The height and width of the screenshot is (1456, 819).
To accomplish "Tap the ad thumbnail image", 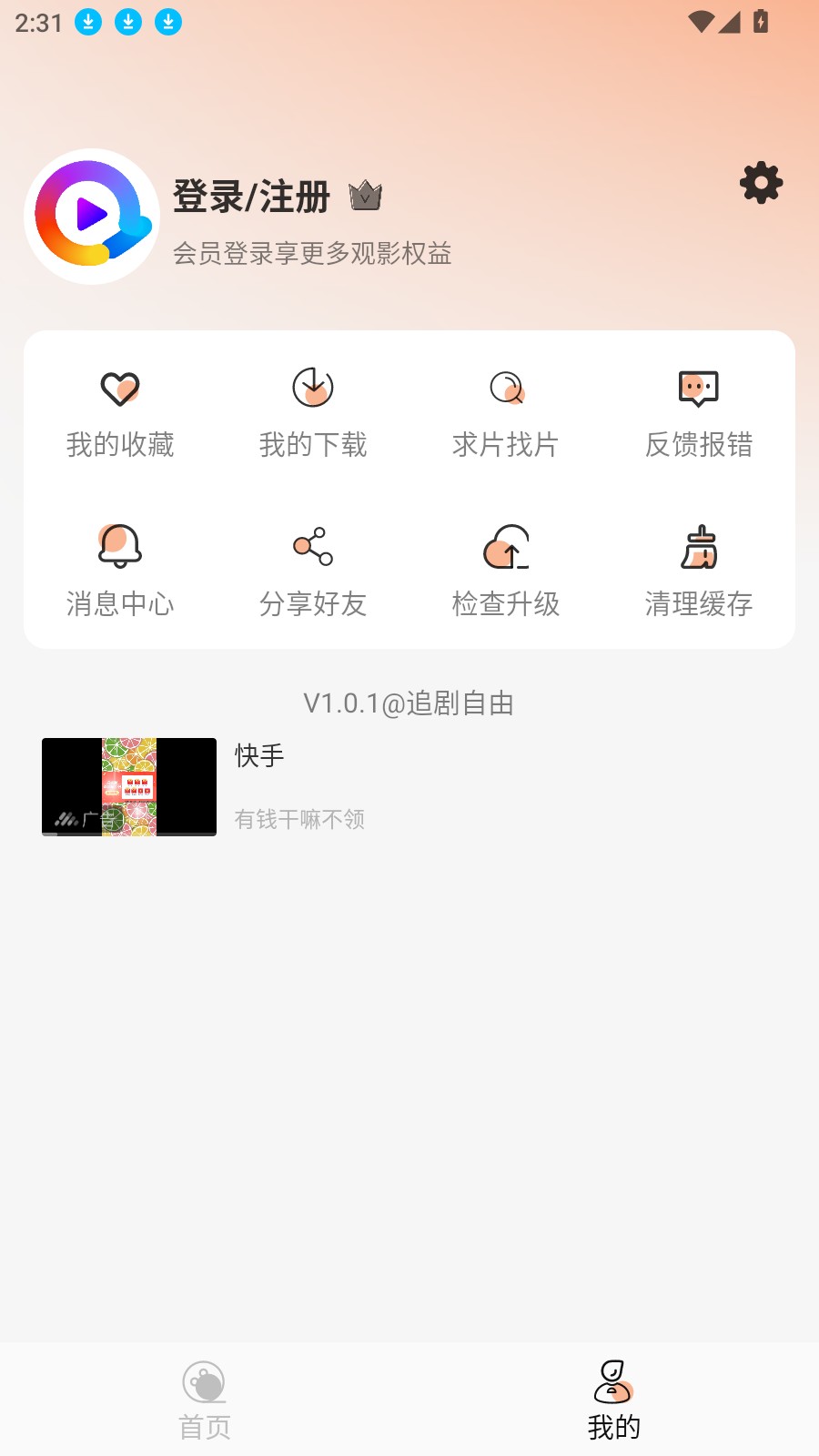I will [128, 787].
